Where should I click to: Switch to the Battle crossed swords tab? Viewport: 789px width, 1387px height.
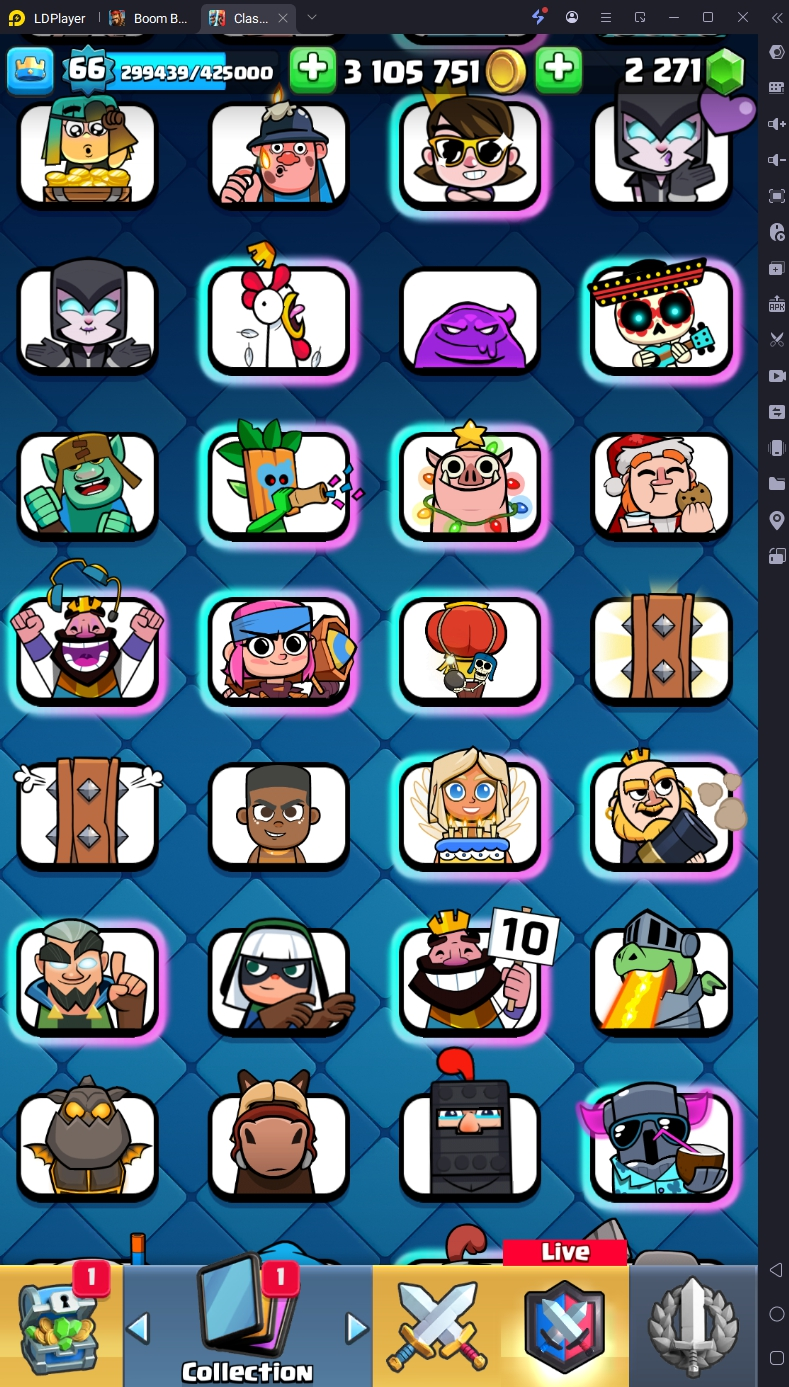[x=437, y=1325]
